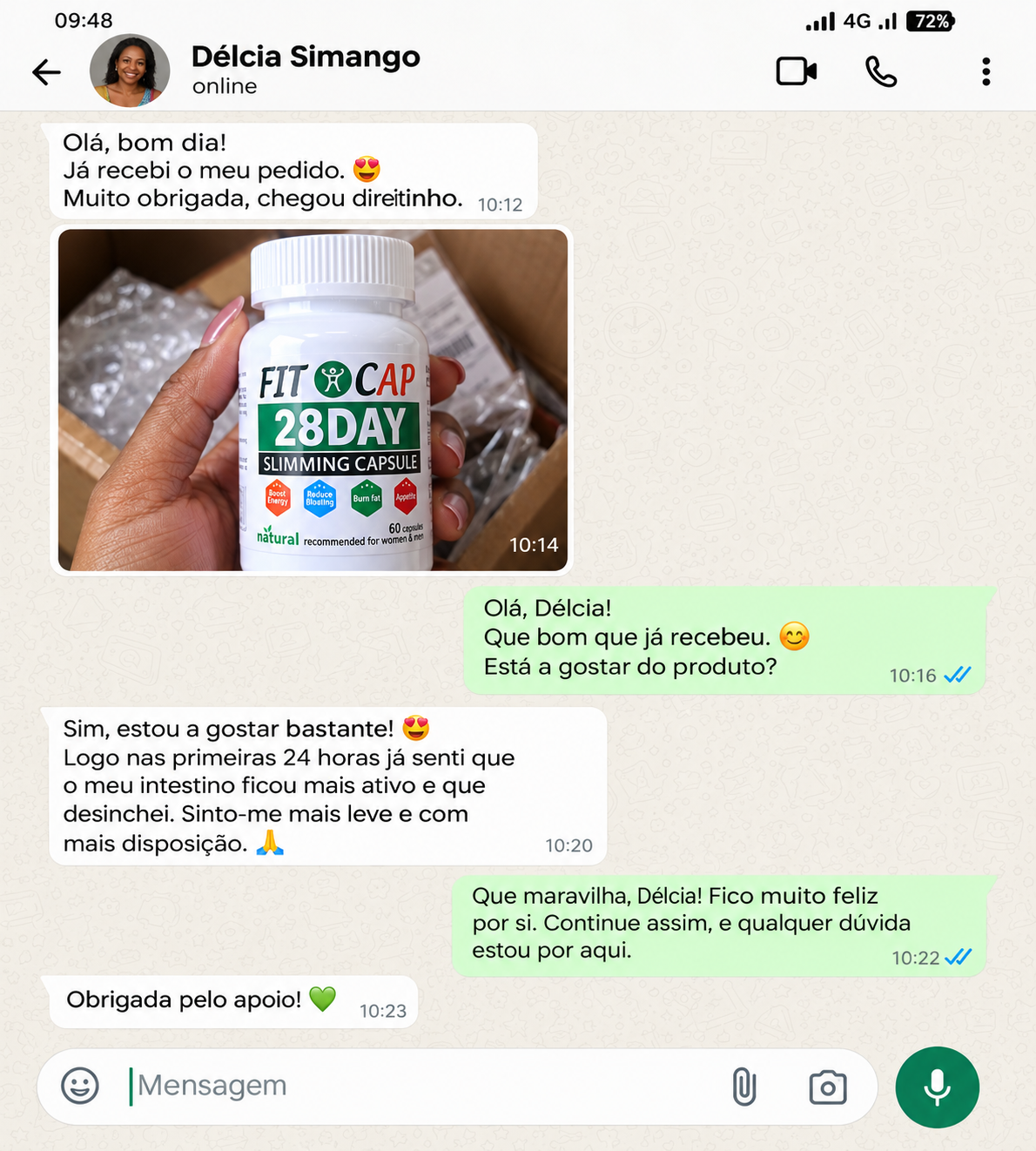Open Délcia Simango's profile photo

130,71
